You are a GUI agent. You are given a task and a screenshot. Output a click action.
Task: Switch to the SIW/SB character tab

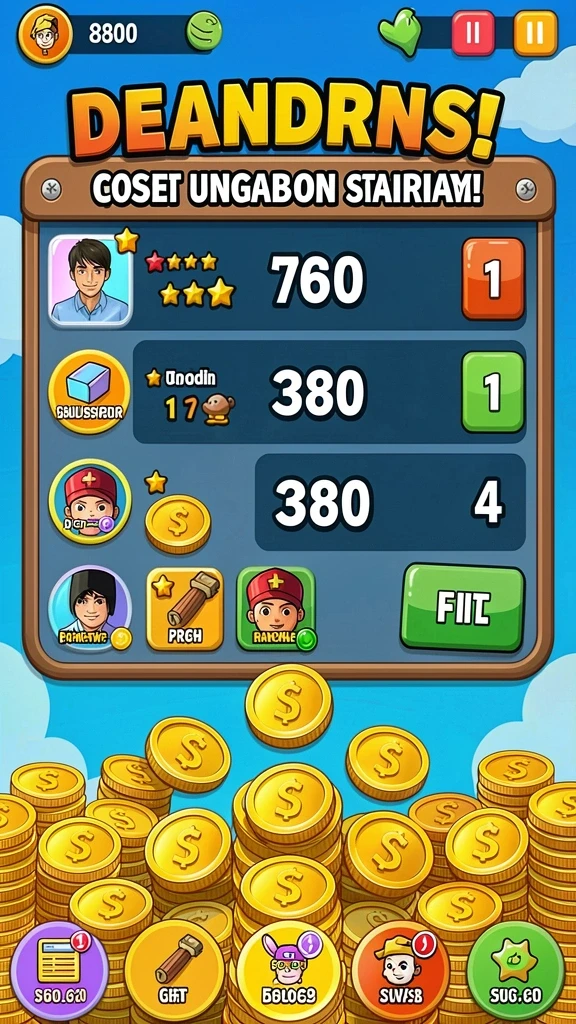(x=401, y=970)
